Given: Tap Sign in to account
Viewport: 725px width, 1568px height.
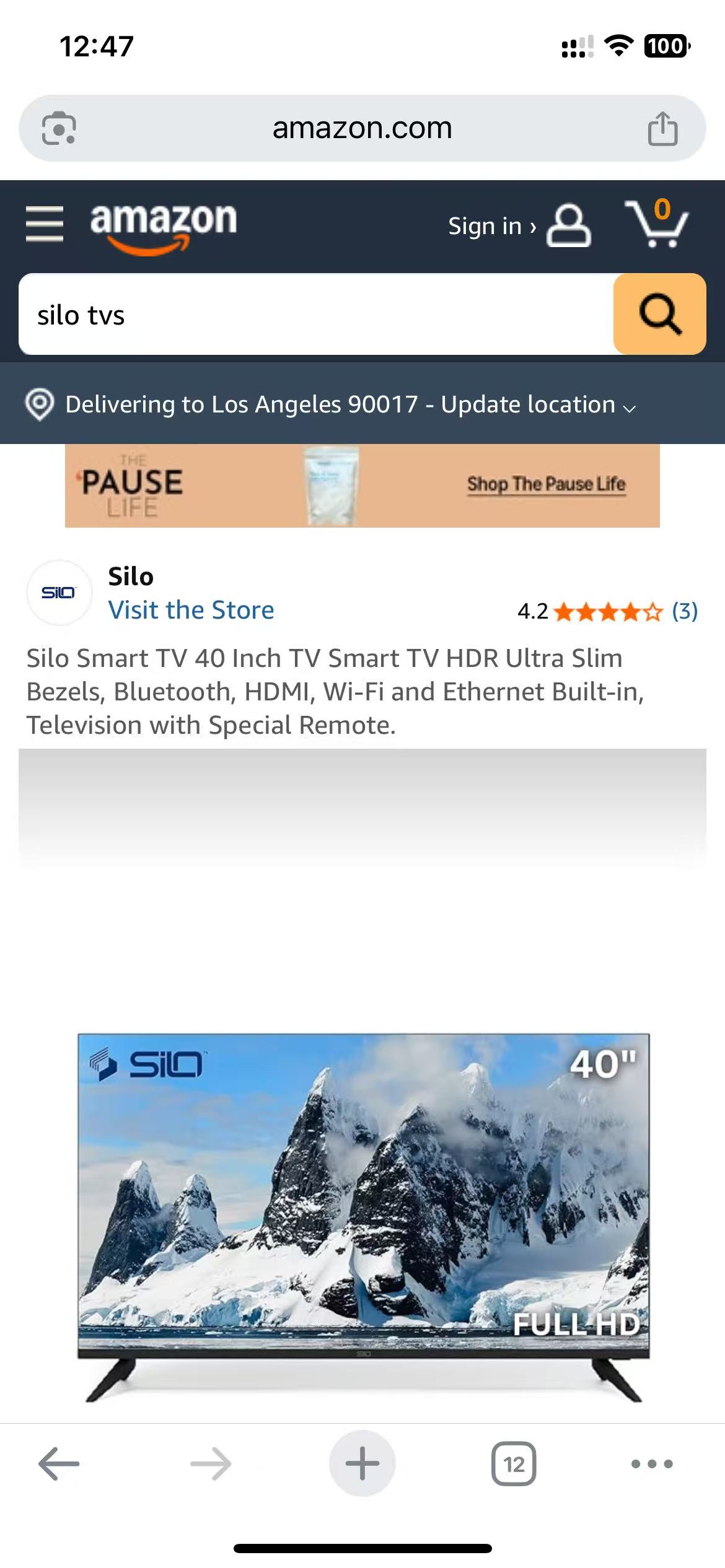Looking at the screenshot, I should pos(518,226).
